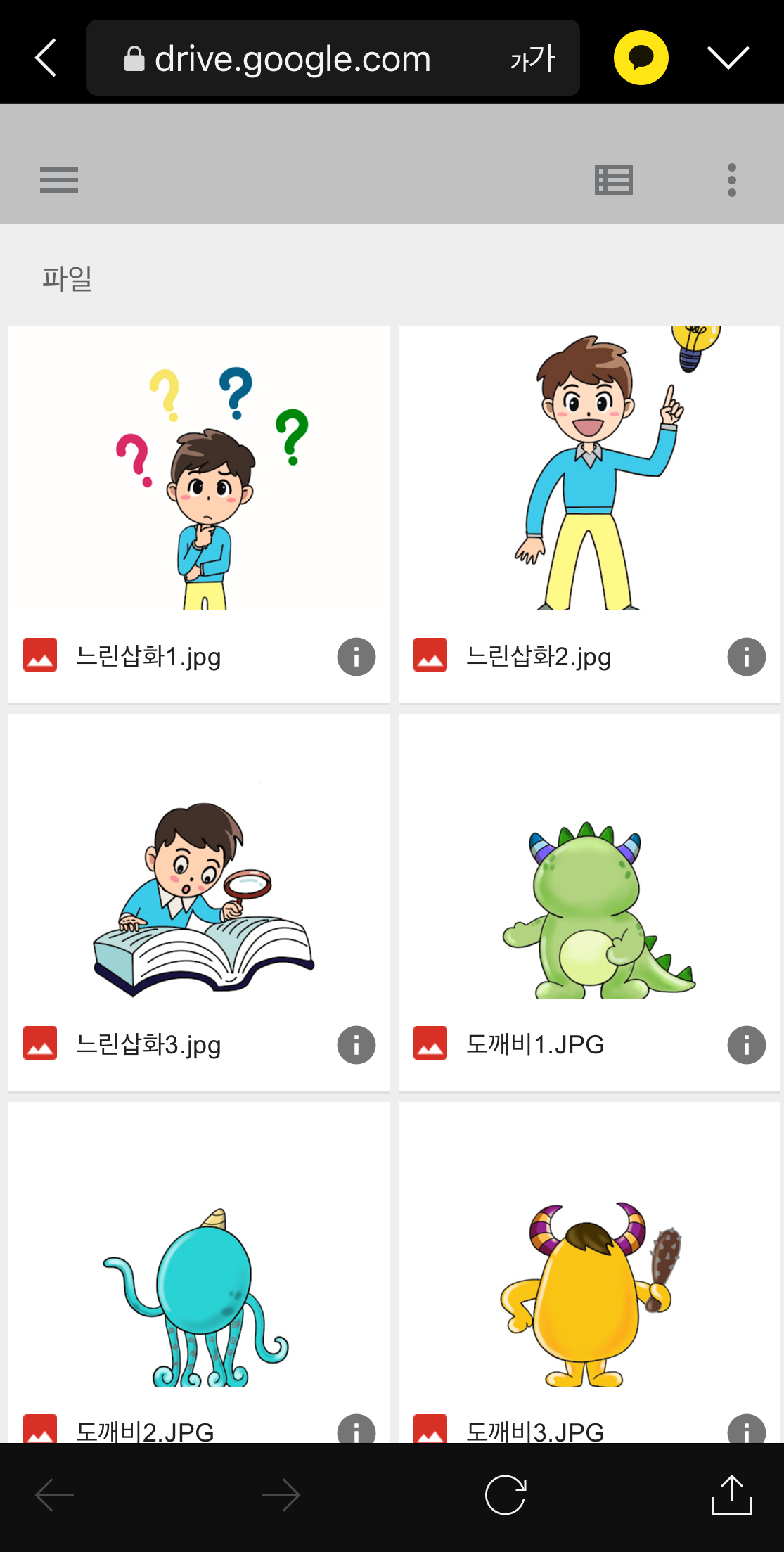Tap the info icon on 도깨비1.JPG

pos(746,1044)
